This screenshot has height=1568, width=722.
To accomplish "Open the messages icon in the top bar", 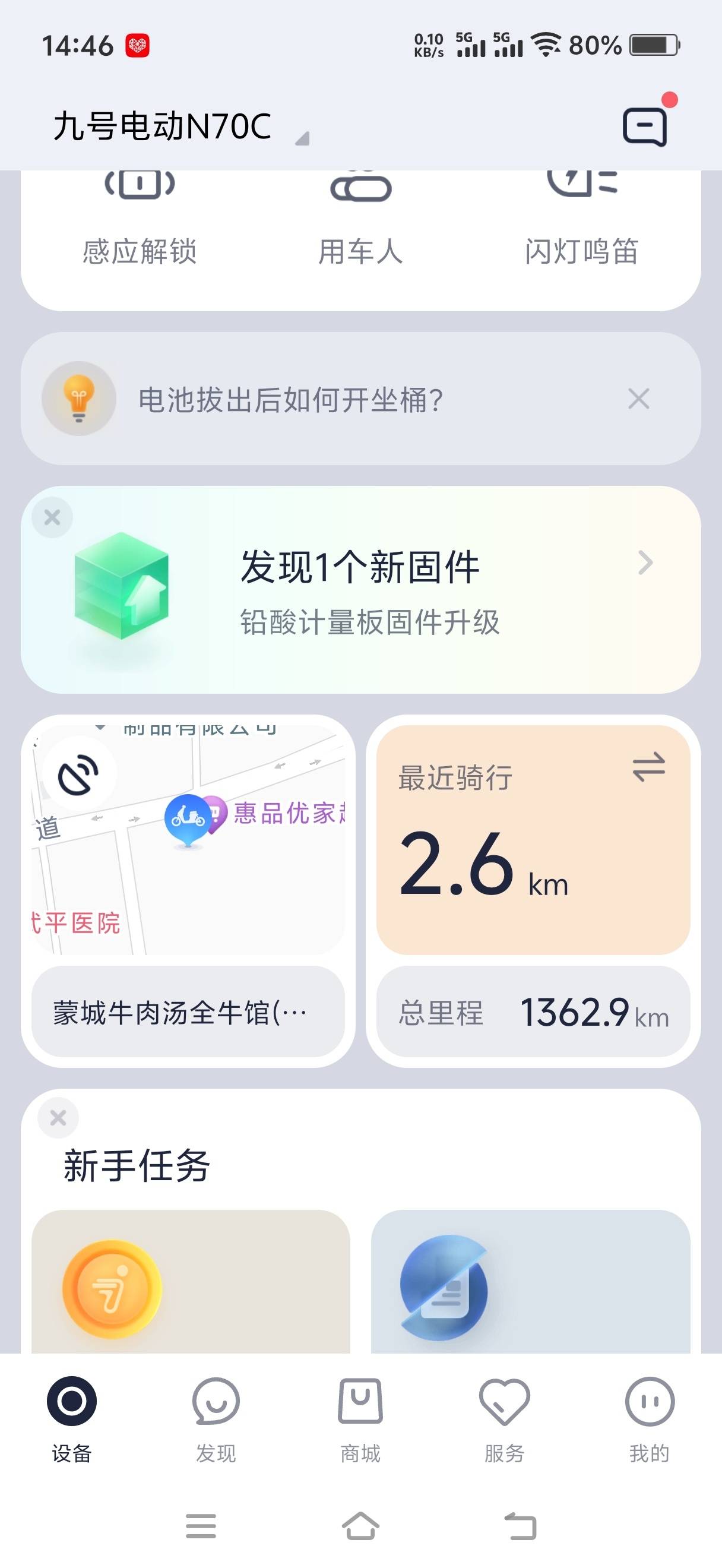I will [x=645, y=127].
